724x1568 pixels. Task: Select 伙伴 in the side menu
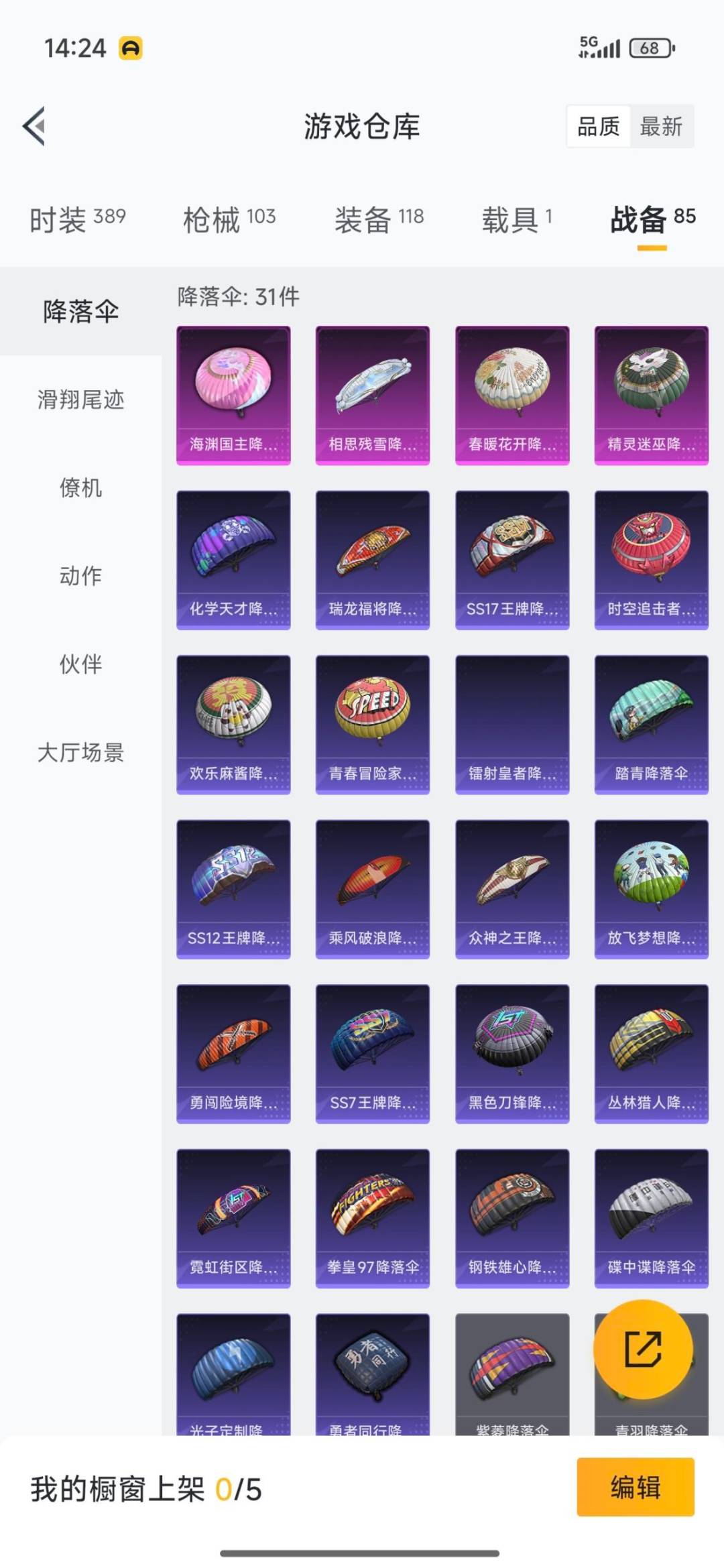[x=80, y=664]
